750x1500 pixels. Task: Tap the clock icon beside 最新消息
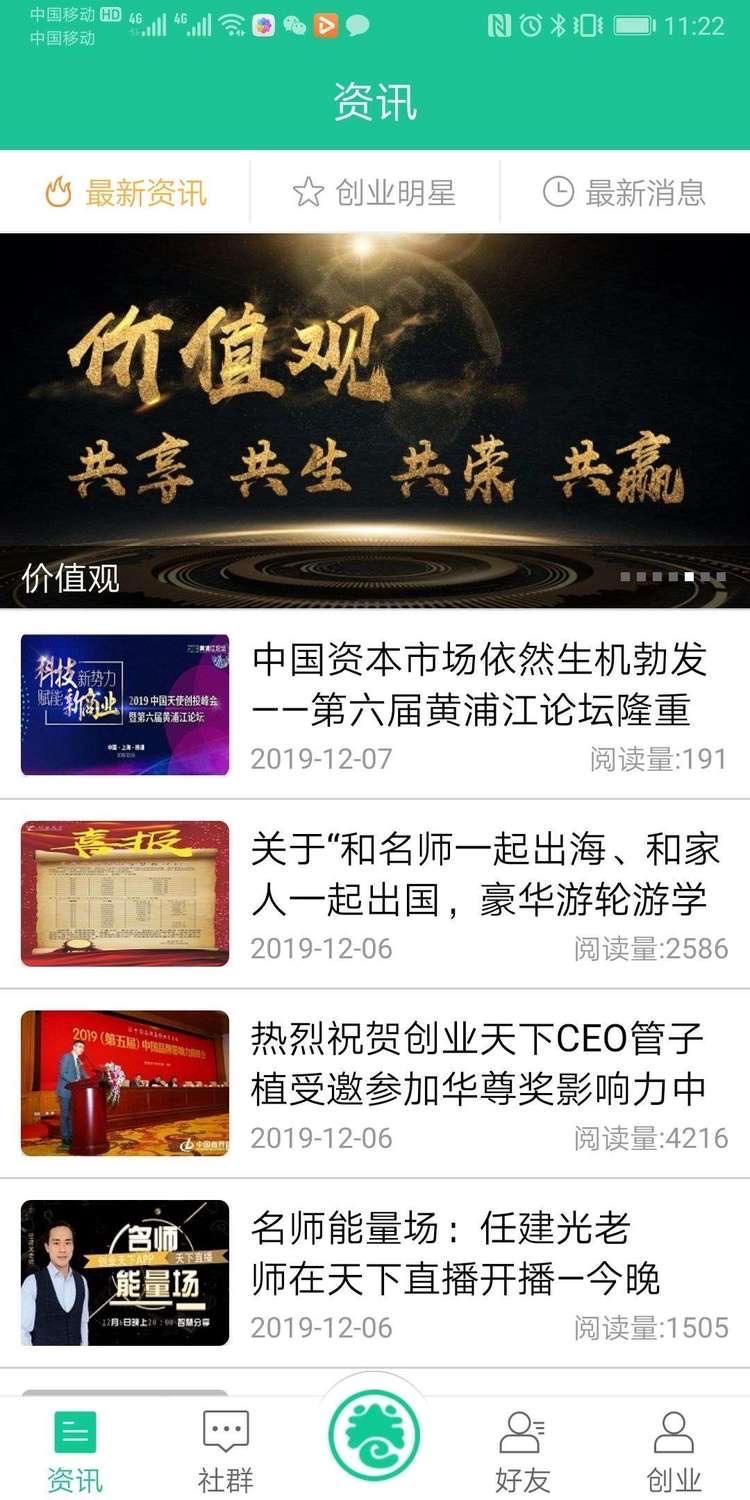click(x=558, y=192)
